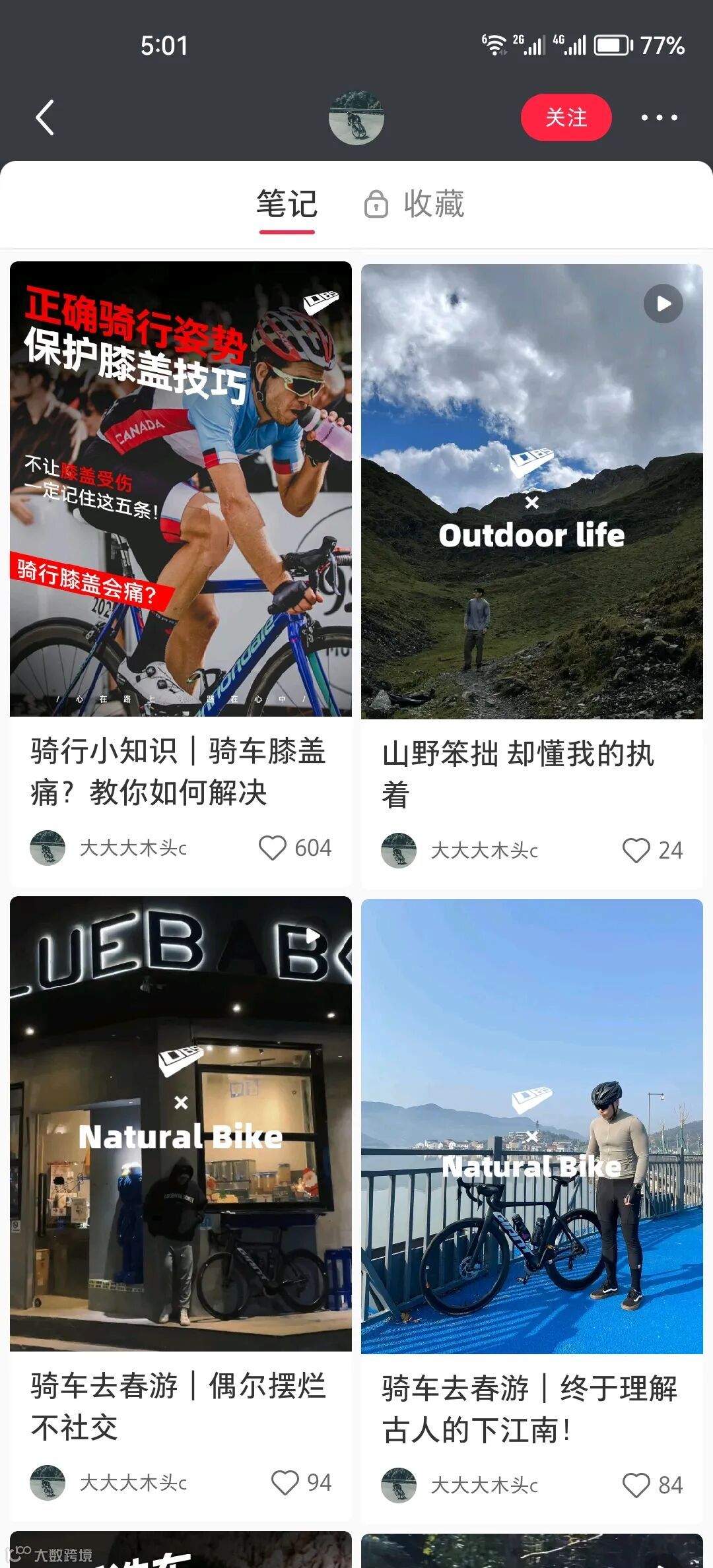Go back using the top arrow
Screen dimensions: 713x1568
(45, 118)
